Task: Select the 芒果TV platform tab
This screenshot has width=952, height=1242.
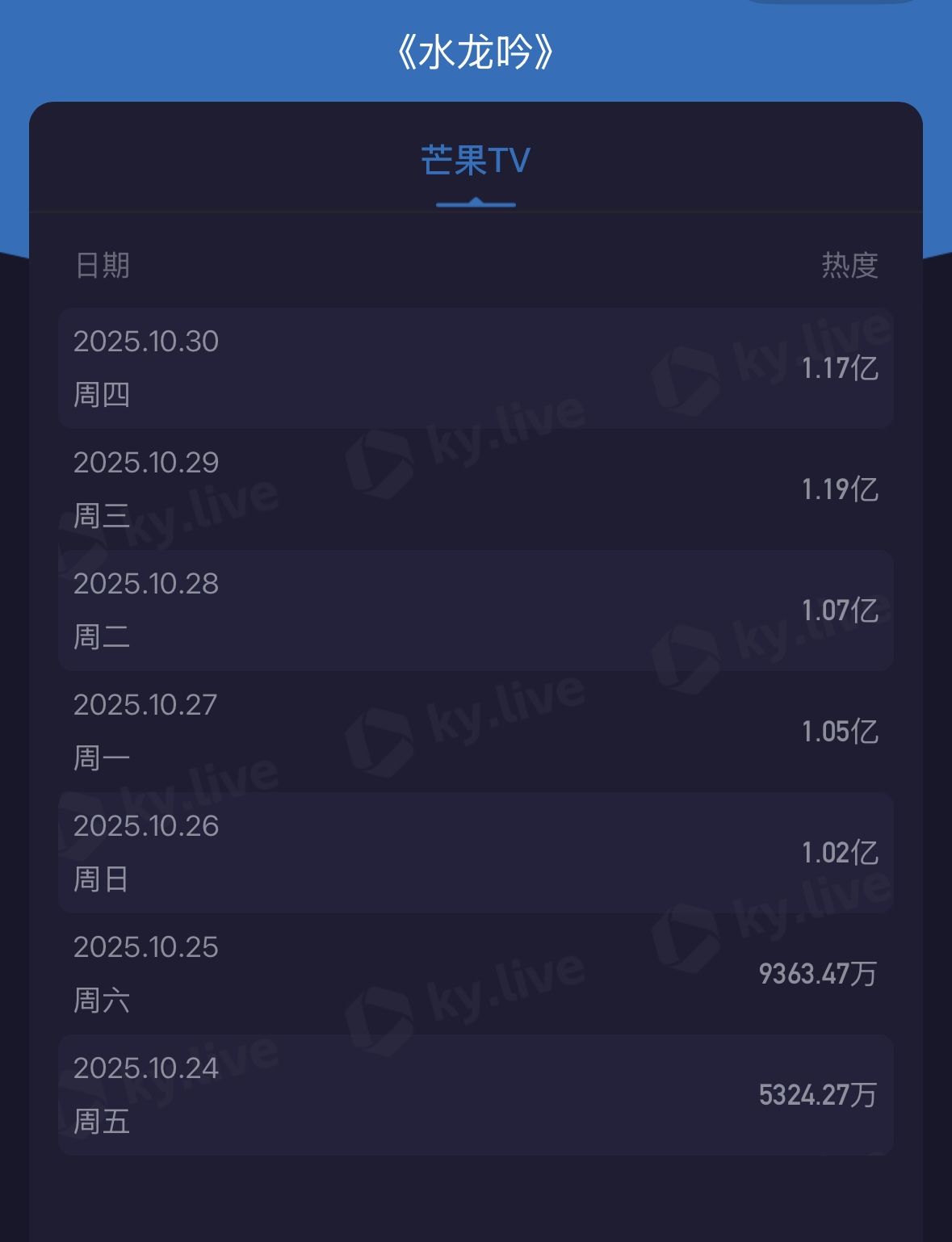Action: 476,162
